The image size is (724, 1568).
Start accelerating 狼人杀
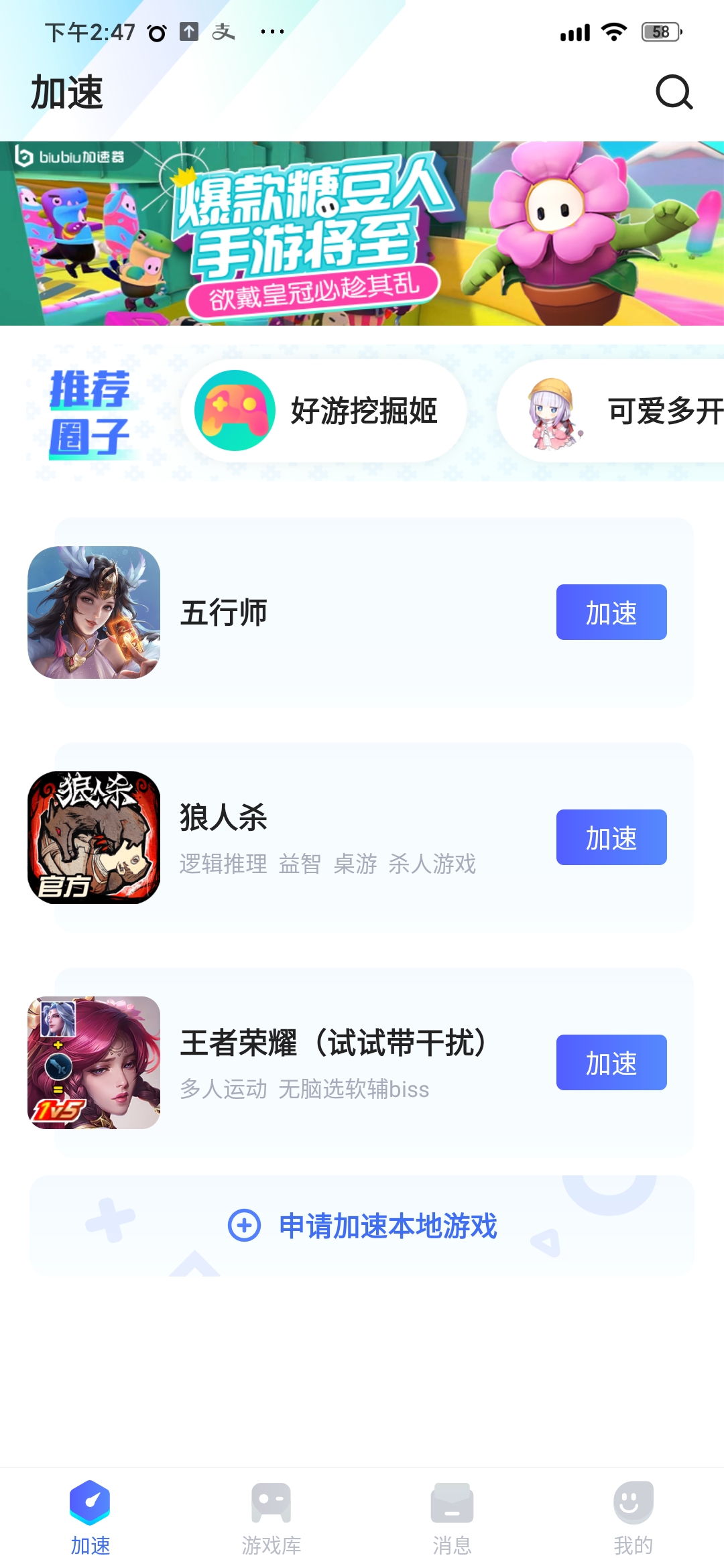point(611,838)
